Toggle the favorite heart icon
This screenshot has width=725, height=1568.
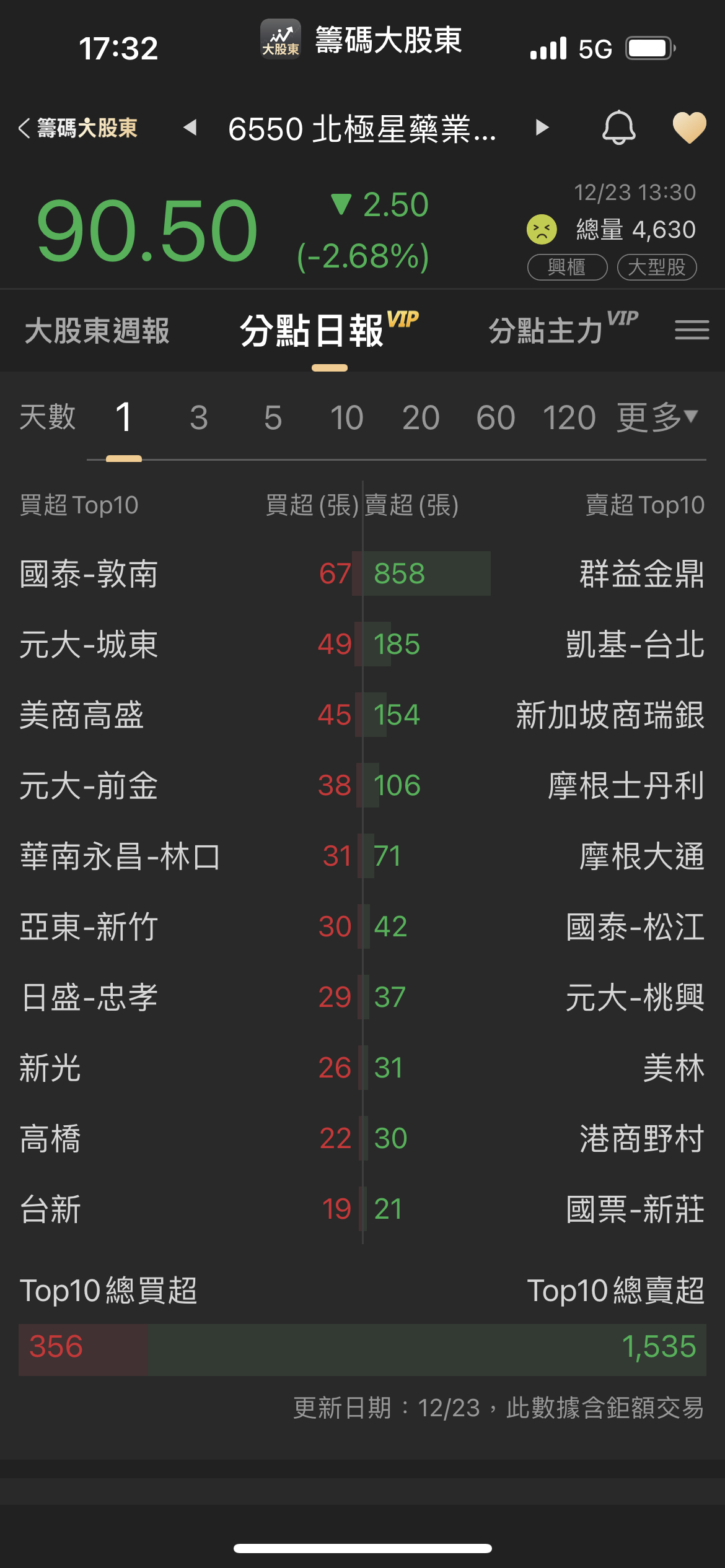tap(689, 128)
